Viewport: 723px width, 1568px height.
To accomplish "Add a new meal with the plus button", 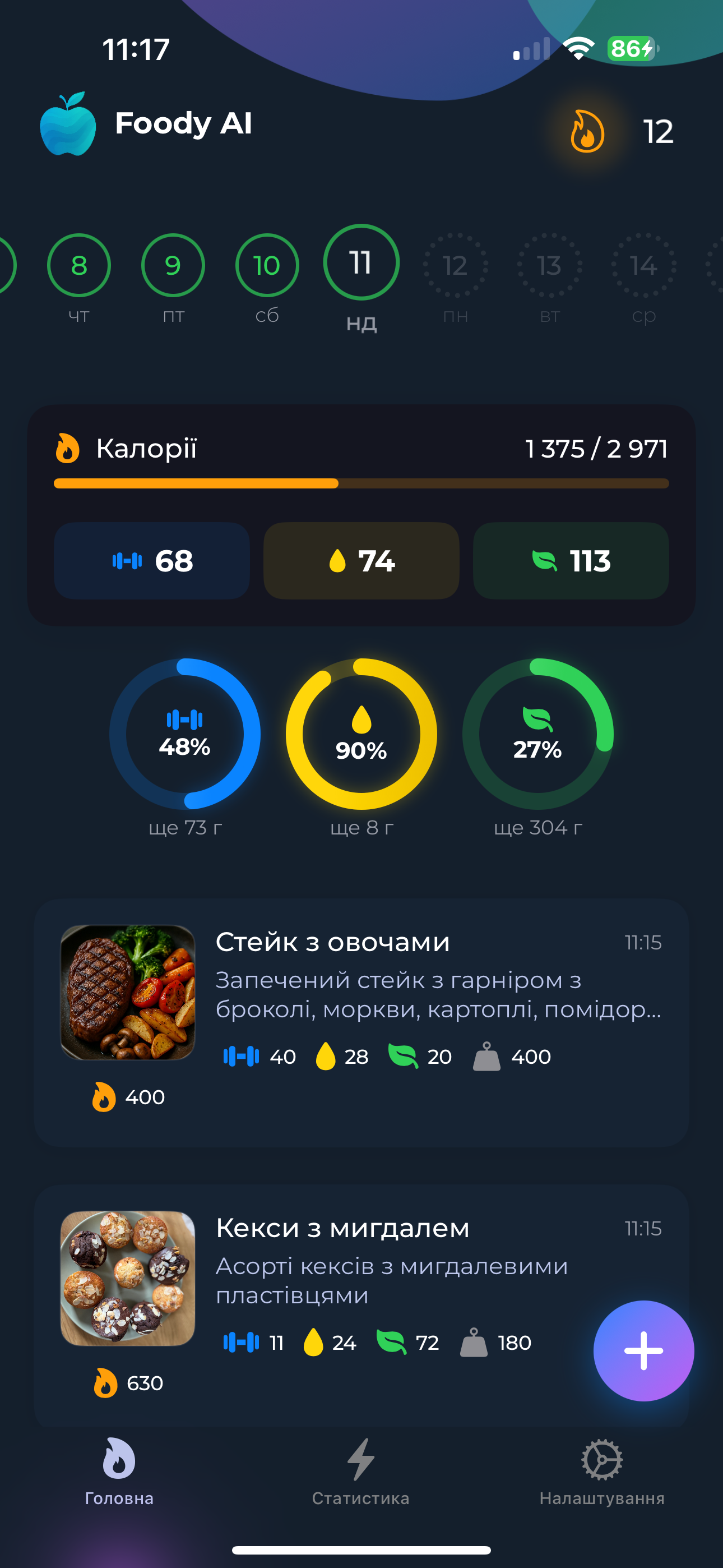I will pos(643,1351).
